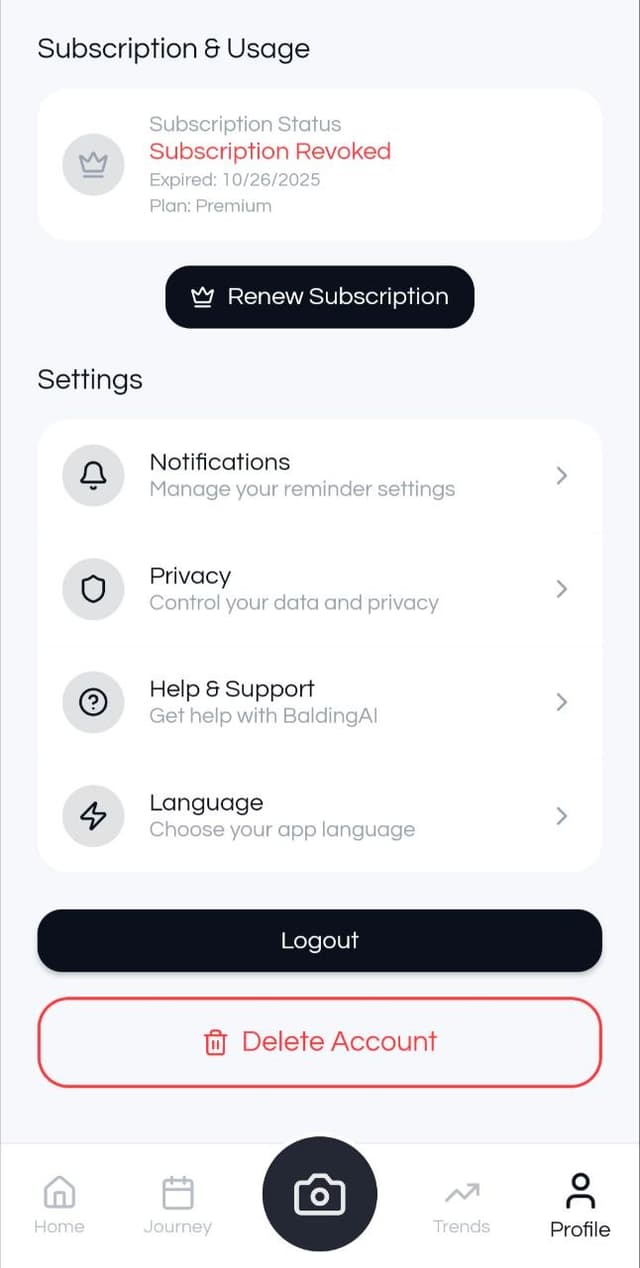The image size is (640, 1268).
Task: Tap the Delete Account button
Action: (319, 1042)
